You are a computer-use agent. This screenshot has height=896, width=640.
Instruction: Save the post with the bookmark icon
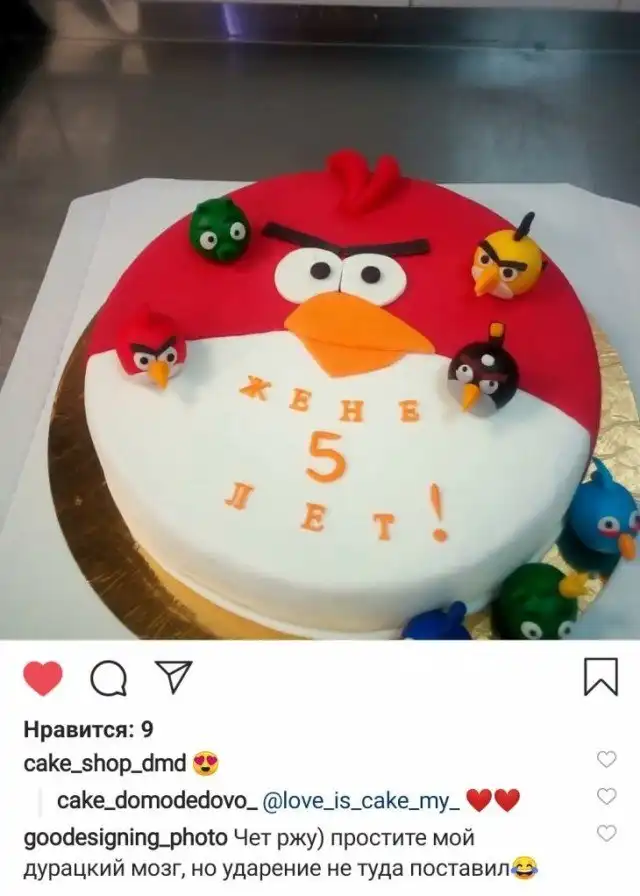(600, 677)
